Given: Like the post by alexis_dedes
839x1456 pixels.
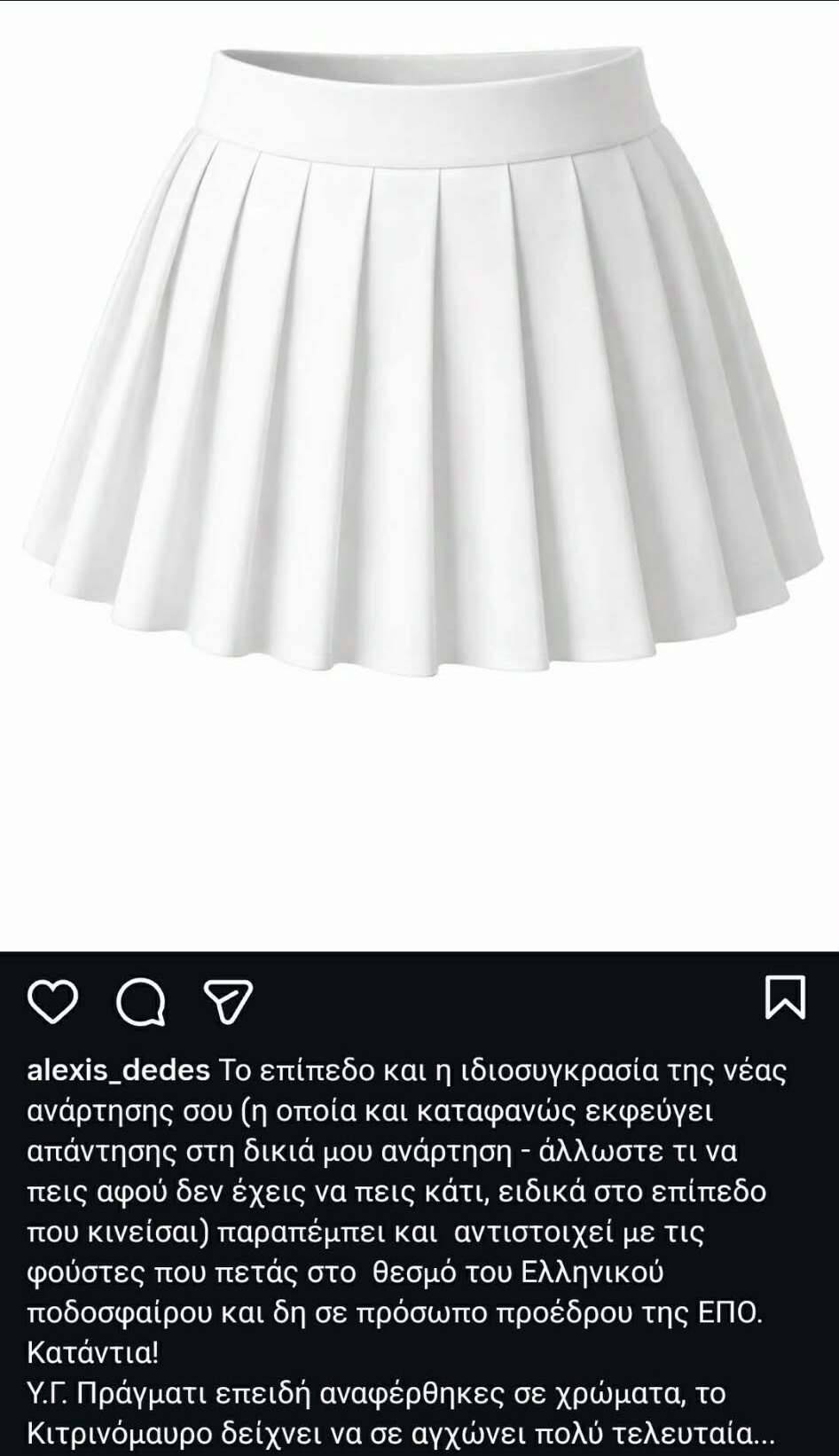Looking at the screenshot, I should [x=53, y=1001].
